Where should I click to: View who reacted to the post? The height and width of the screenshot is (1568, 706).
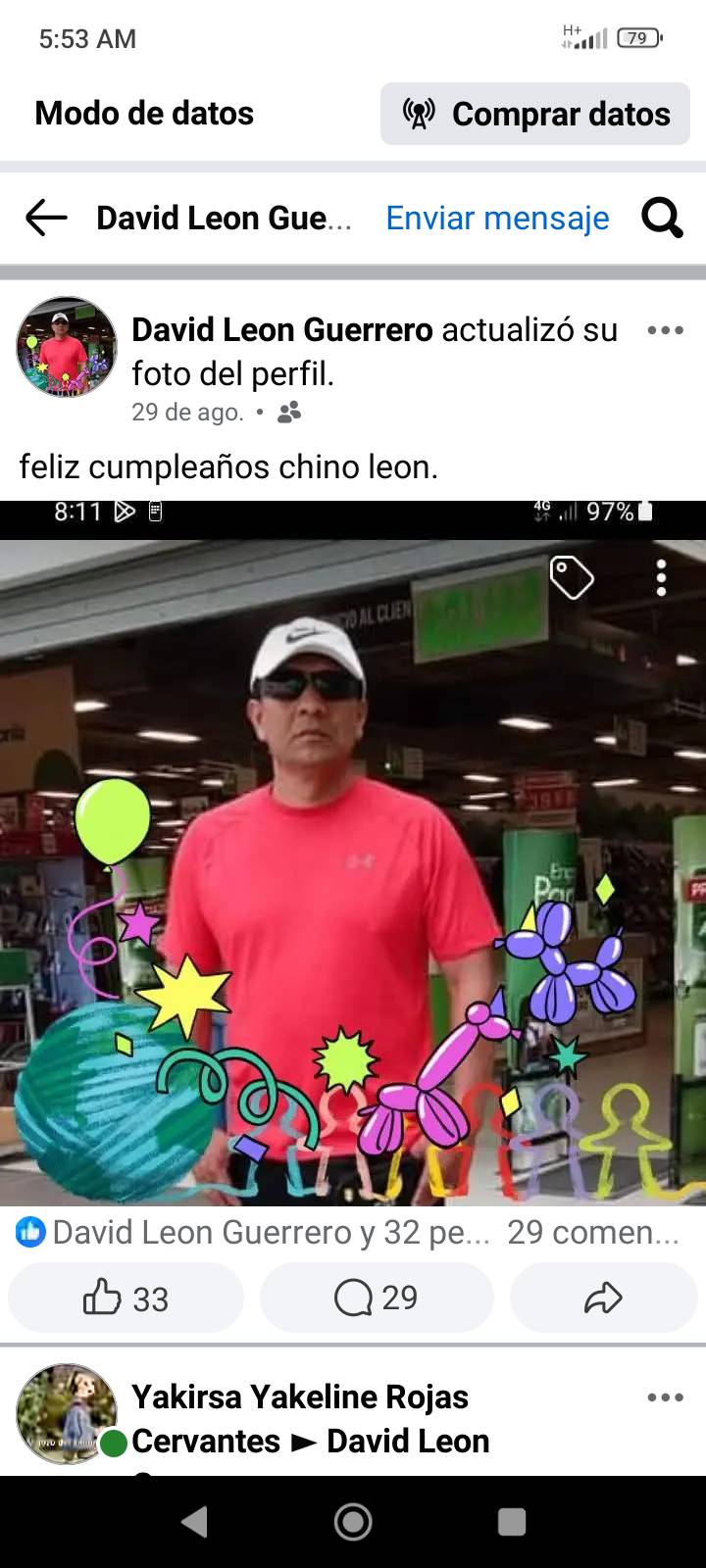253,1232
